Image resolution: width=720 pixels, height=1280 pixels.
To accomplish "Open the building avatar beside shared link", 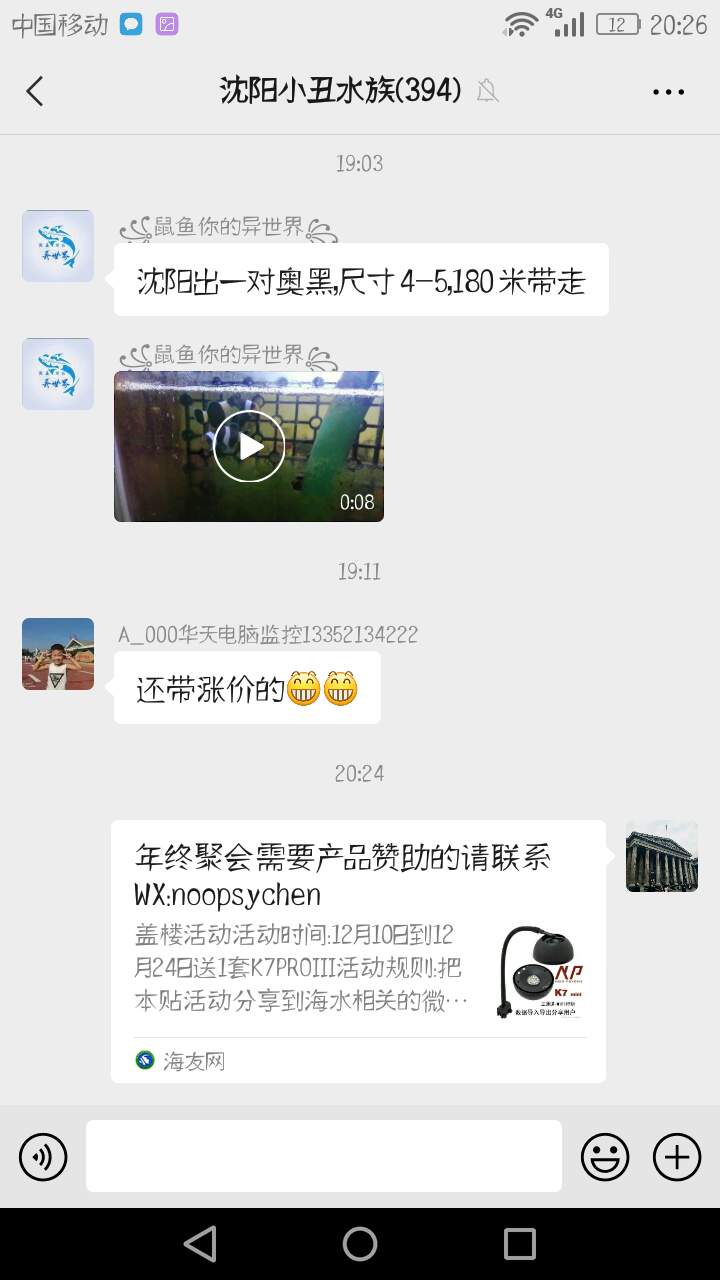I will (x=662, y=856).
